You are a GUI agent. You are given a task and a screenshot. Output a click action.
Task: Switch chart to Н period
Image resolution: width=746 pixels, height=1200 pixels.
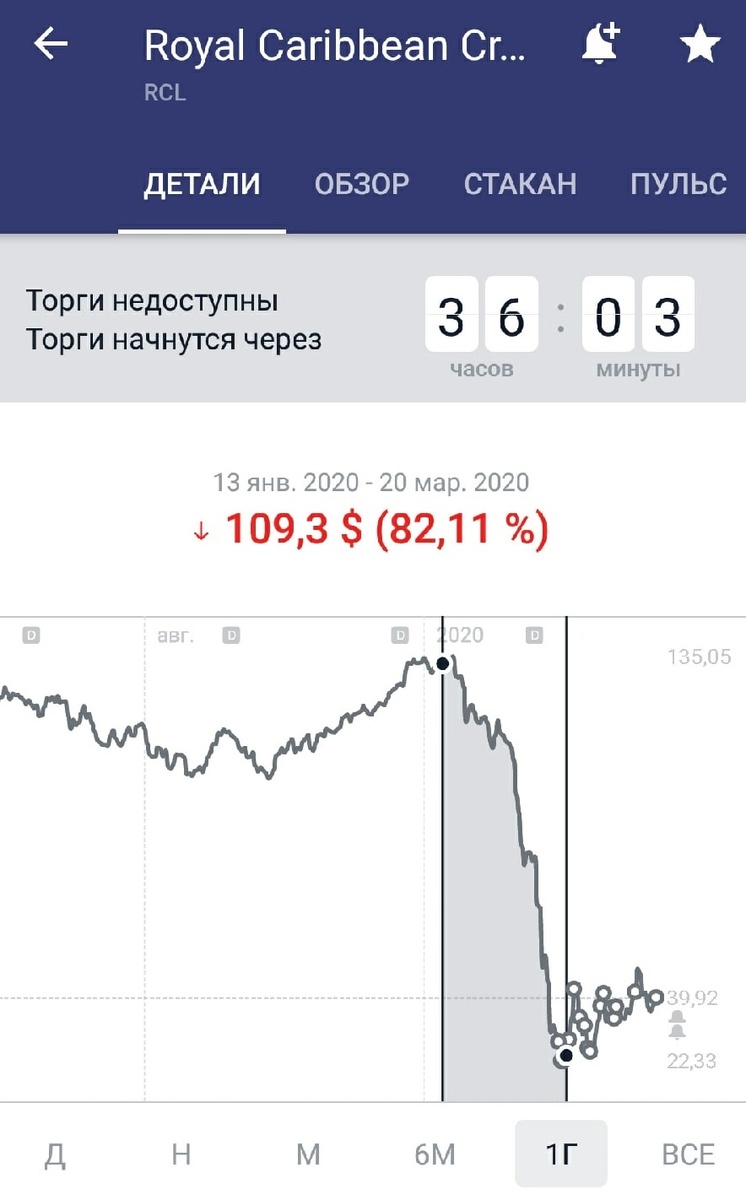coord(182,1153)
